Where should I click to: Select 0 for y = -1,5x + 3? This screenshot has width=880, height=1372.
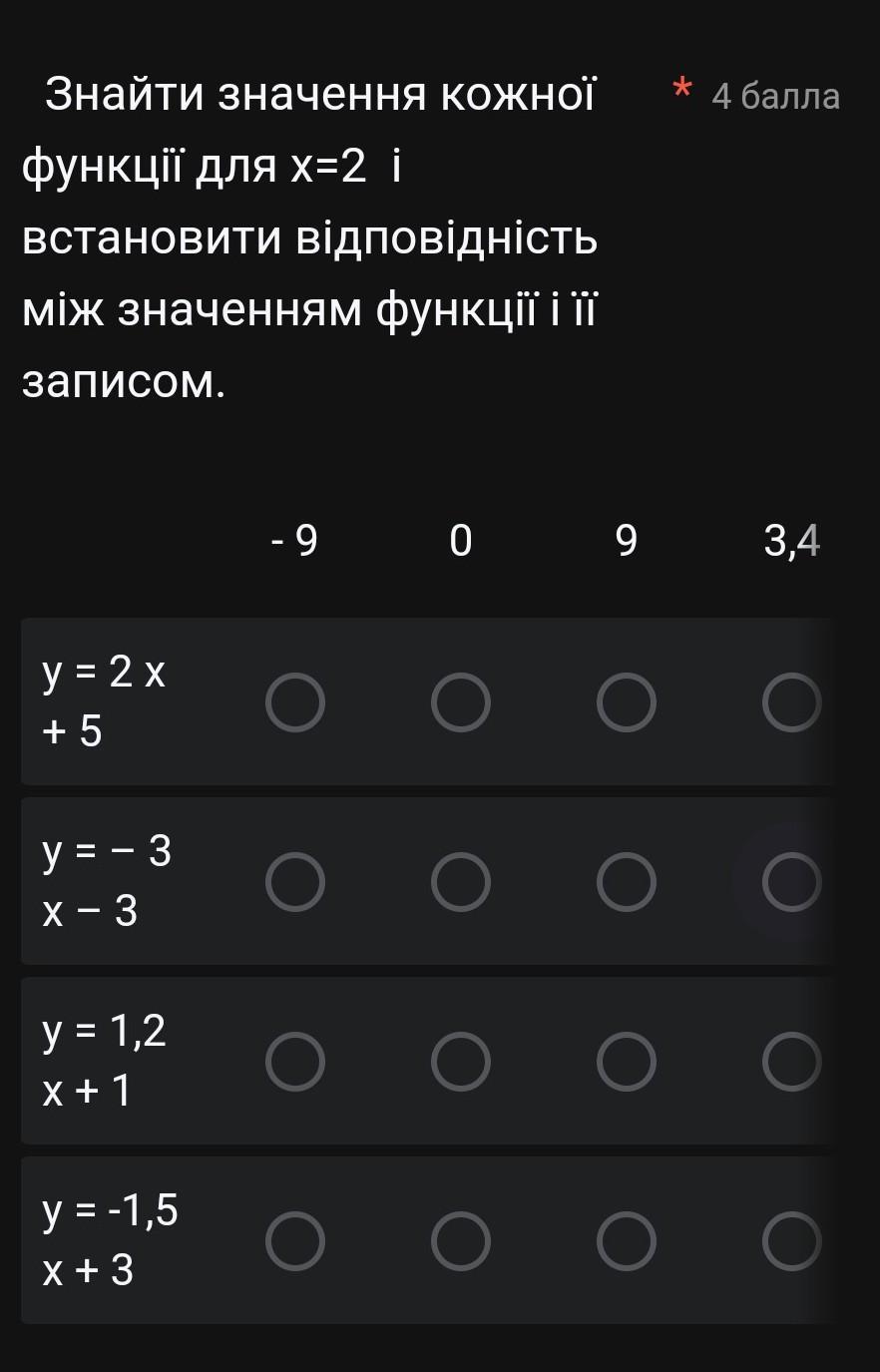[x=461, y=1241]
